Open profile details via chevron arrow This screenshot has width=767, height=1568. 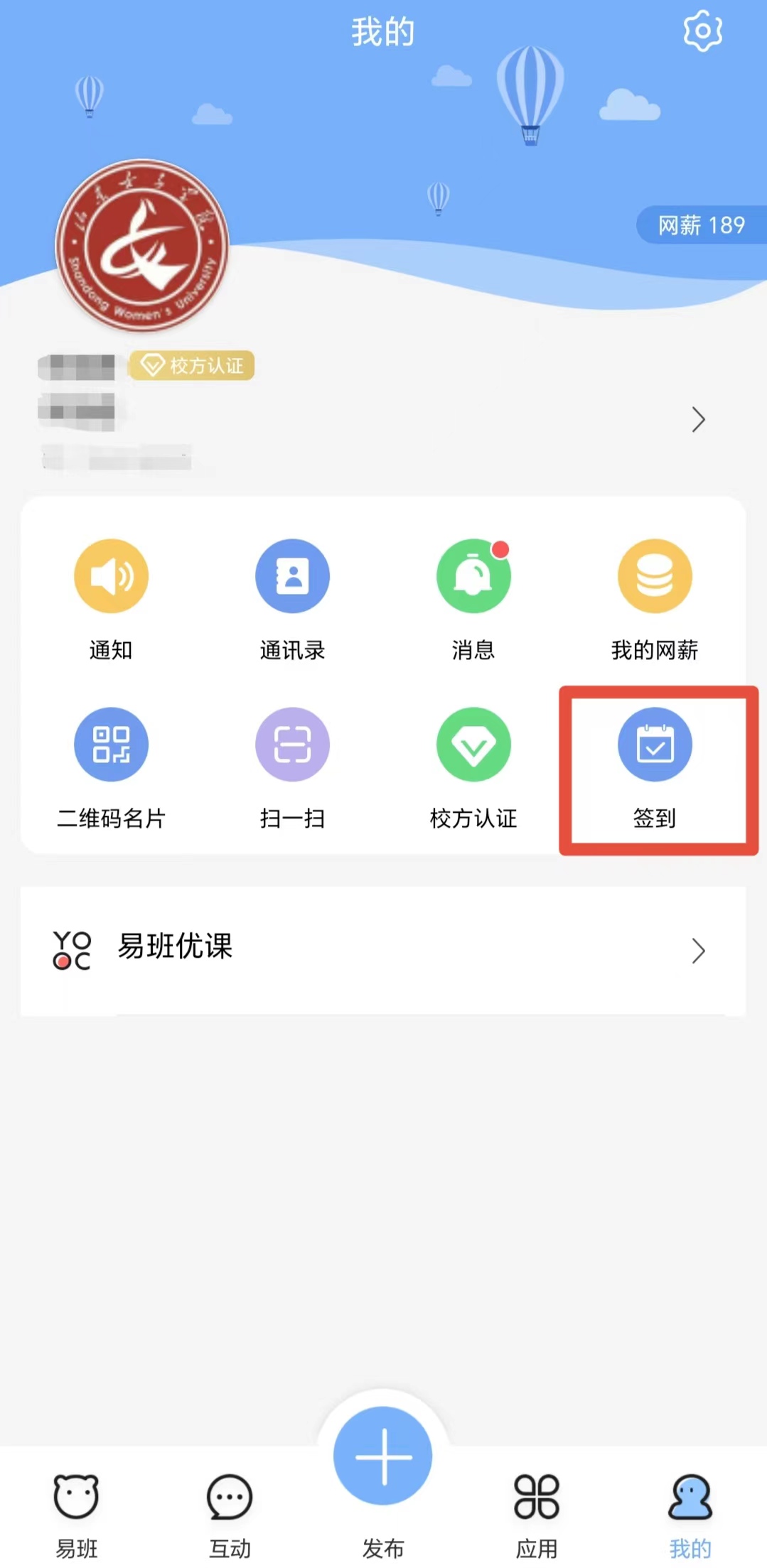point(698,420)
